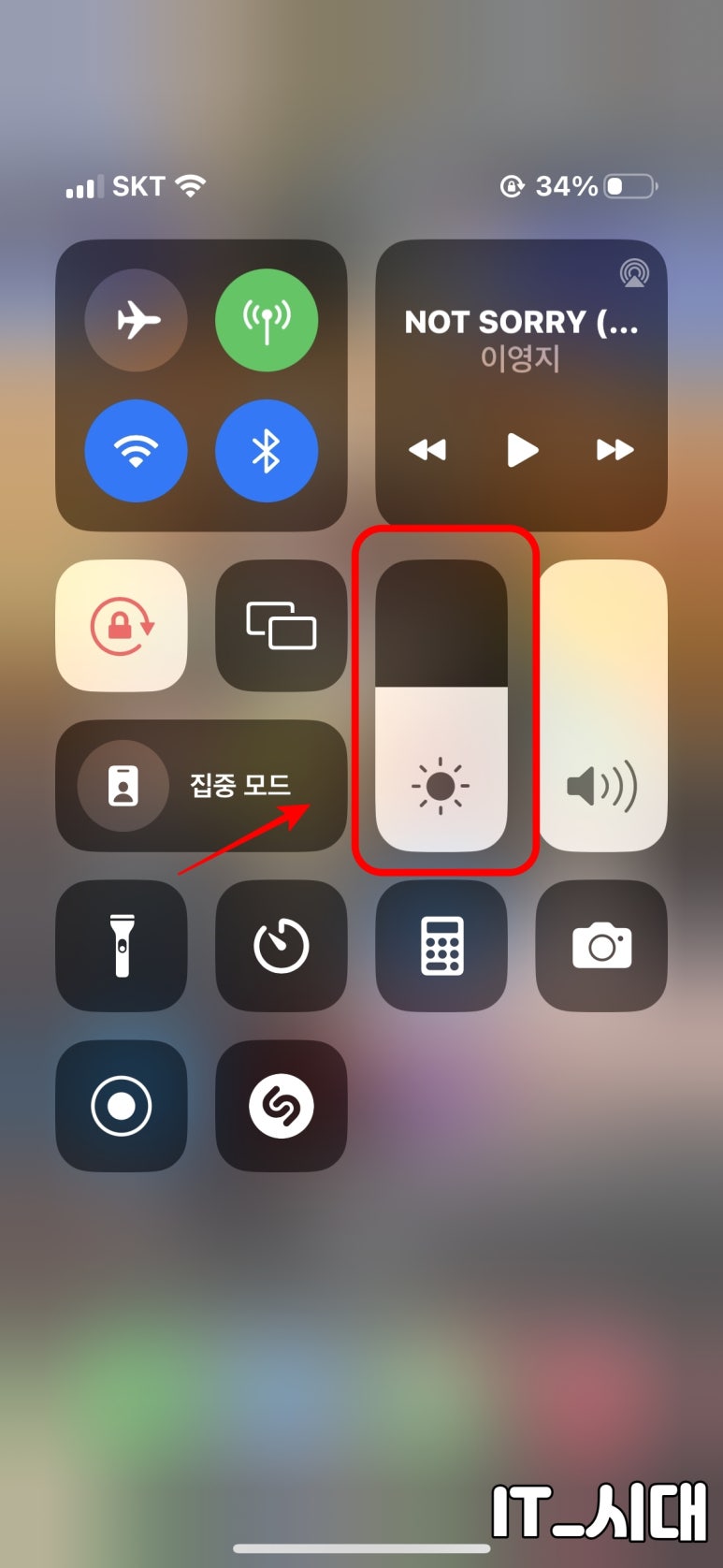Launch the calculator
The height and width of the screenshot is (1568, 723).
tap(441, 945)
